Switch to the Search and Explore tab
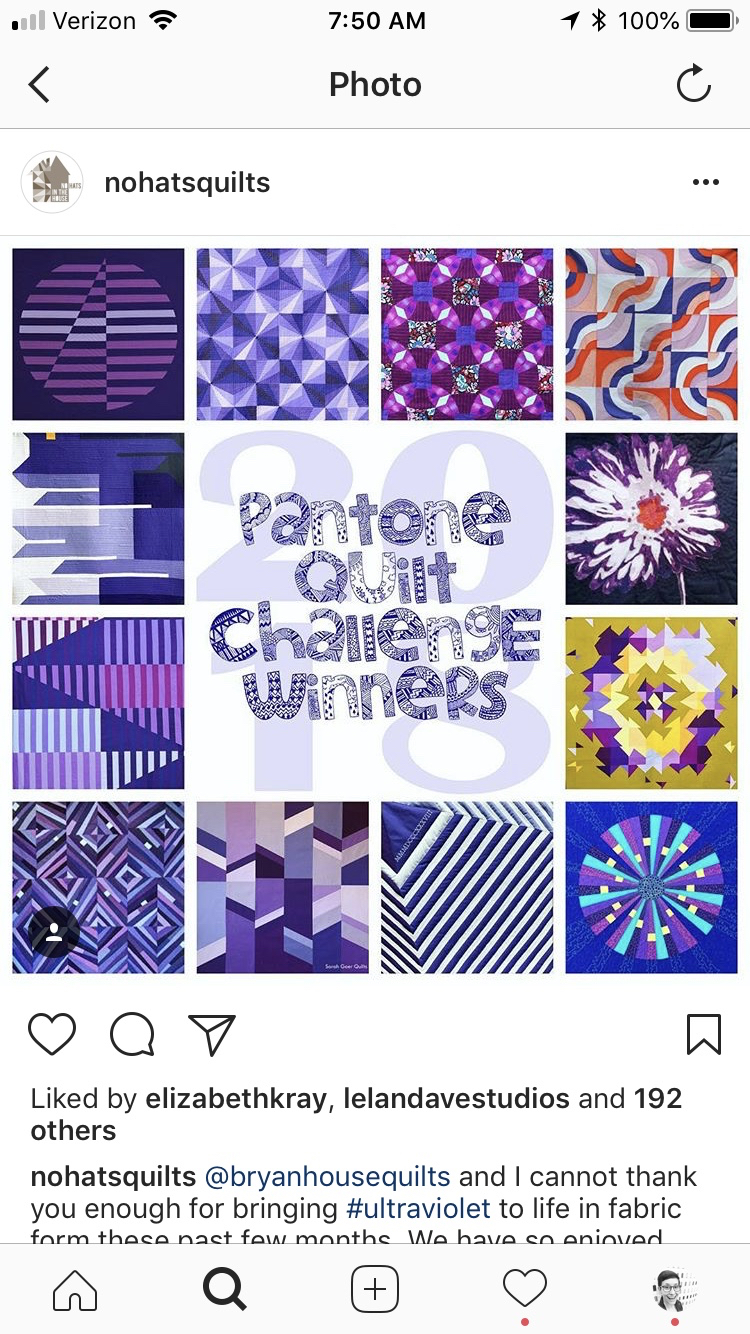Viewport: 750px width, 1334px height. click(225, 1289)
